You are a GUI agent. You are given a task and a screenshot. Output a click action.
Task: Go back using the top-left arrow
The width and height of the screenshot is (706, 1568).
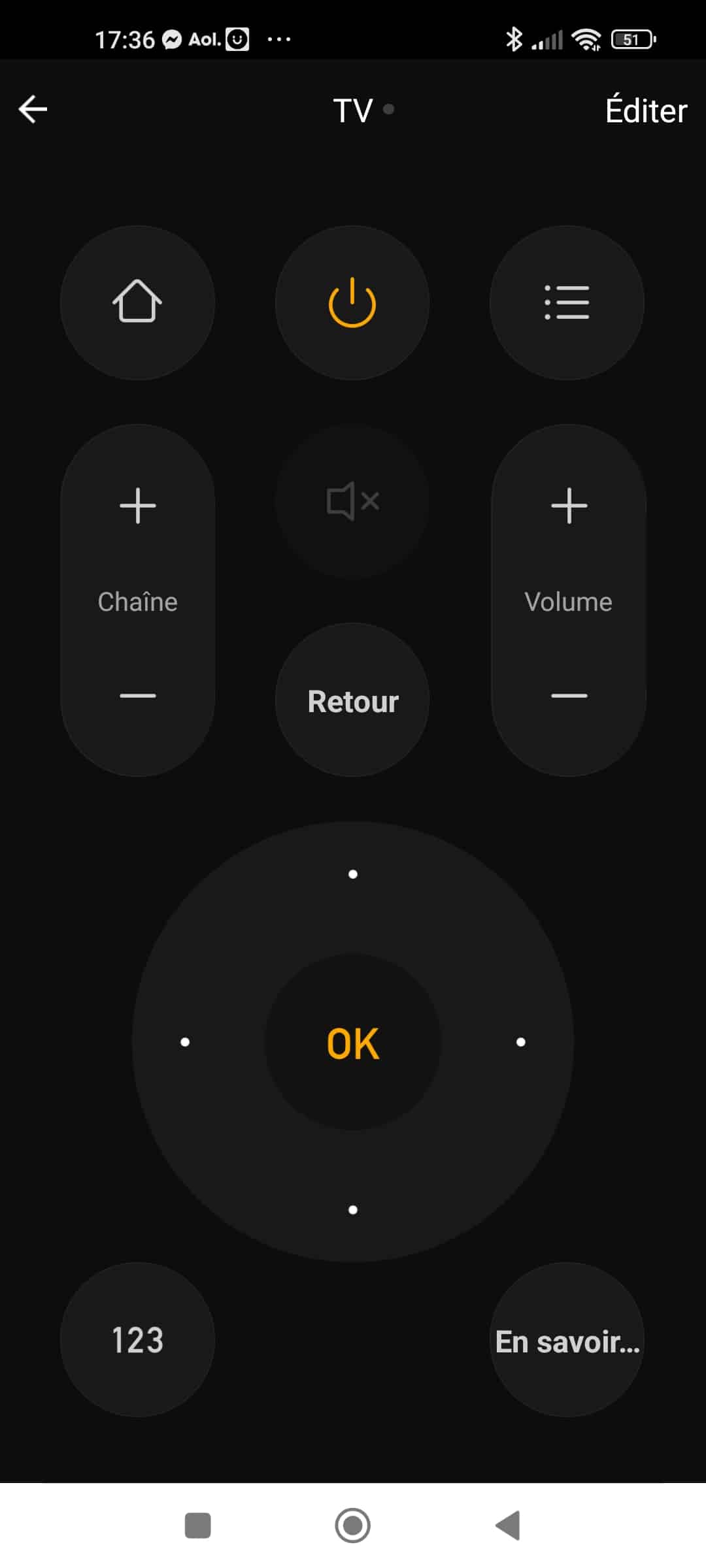click(x=33, y=109)
